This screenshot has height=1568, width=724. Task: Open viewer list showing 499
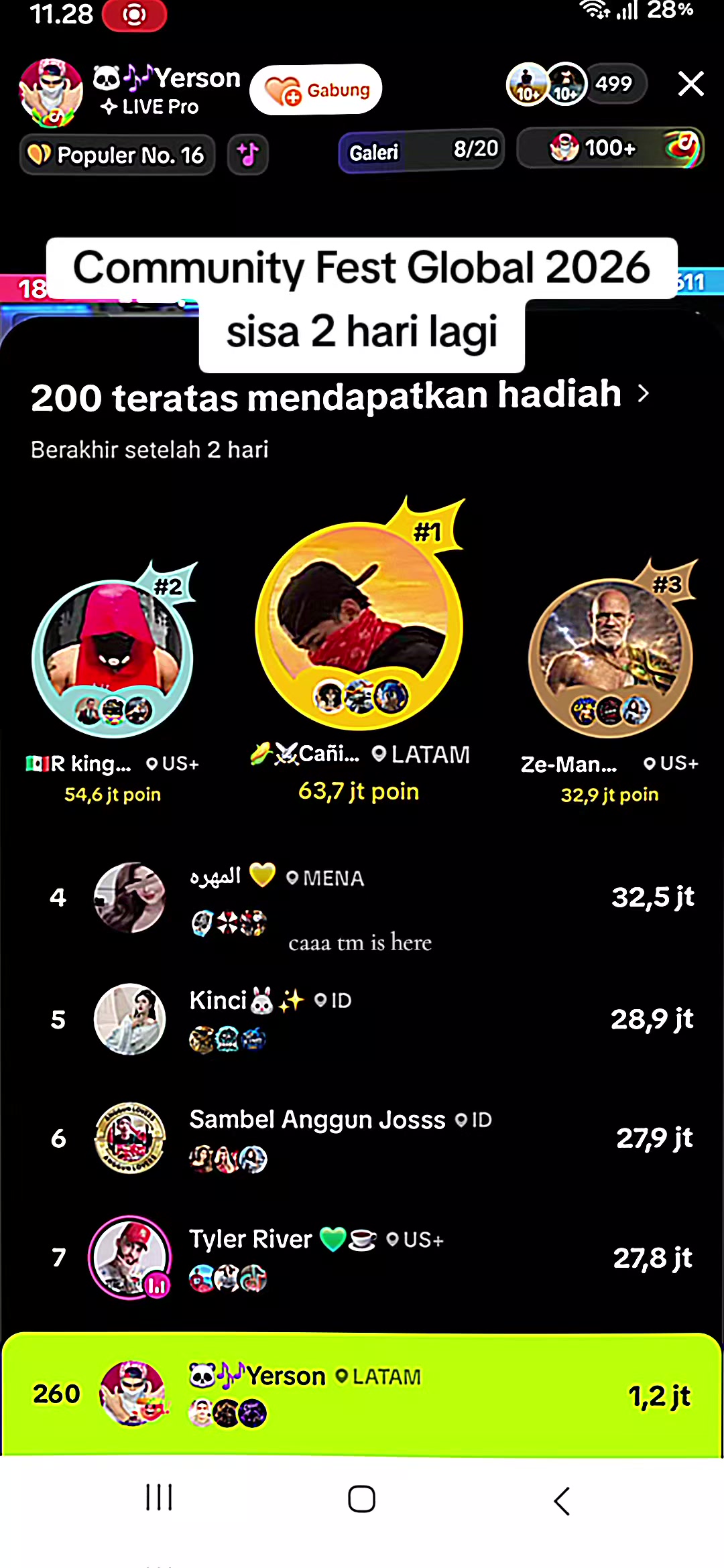pos(577,84)
